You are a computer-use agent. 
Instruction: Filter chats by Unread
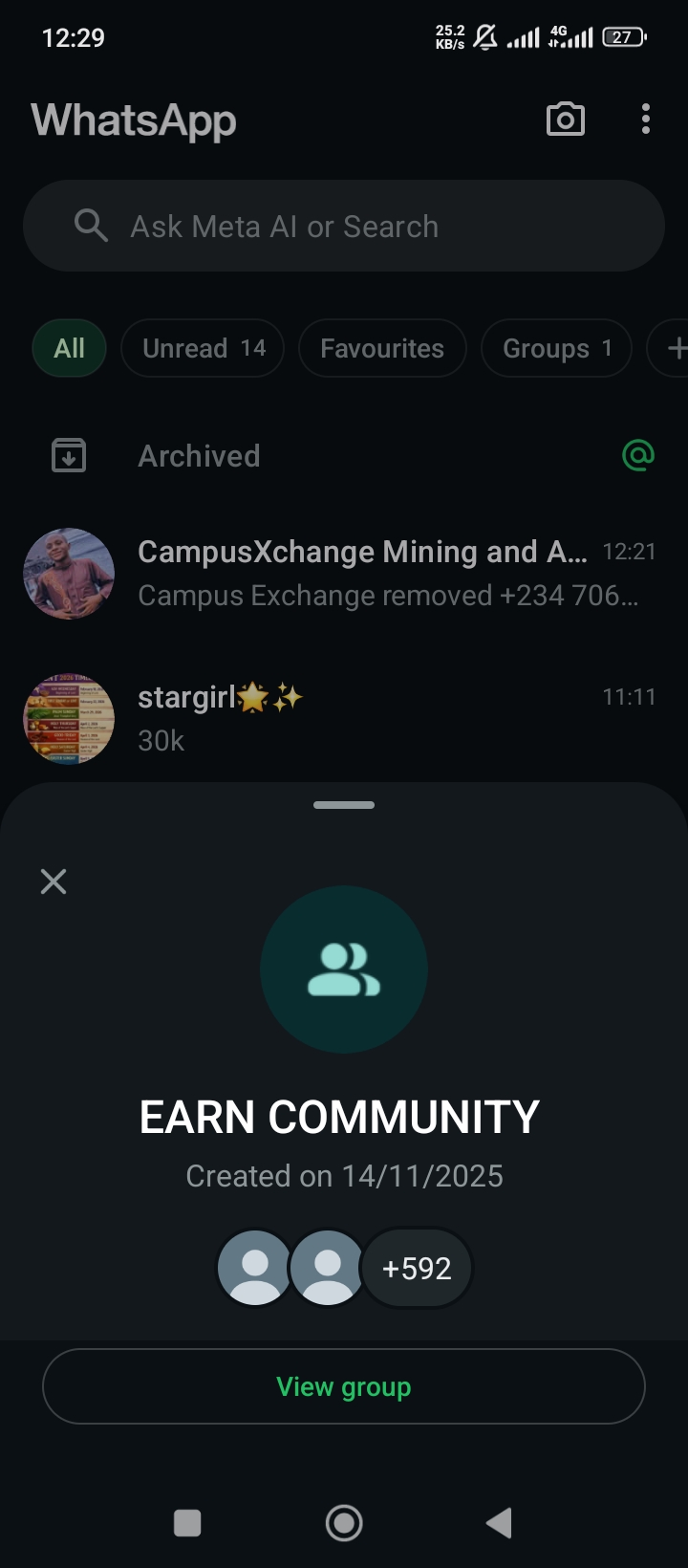(203, 348)
